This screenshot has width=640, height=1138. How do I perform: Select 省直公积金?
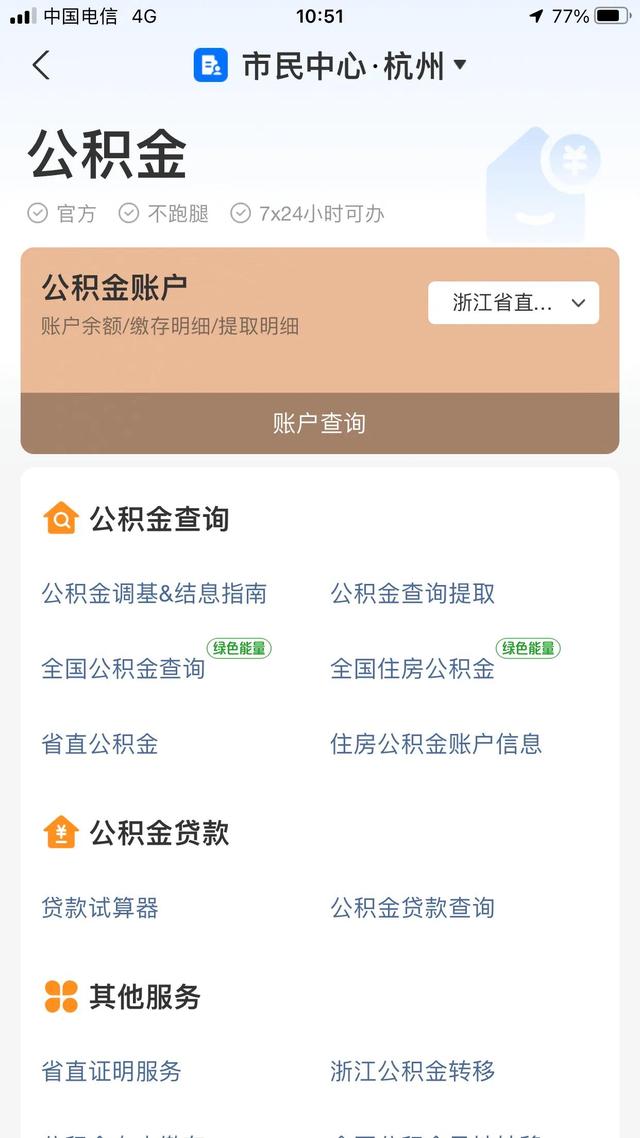pos(100,743)
